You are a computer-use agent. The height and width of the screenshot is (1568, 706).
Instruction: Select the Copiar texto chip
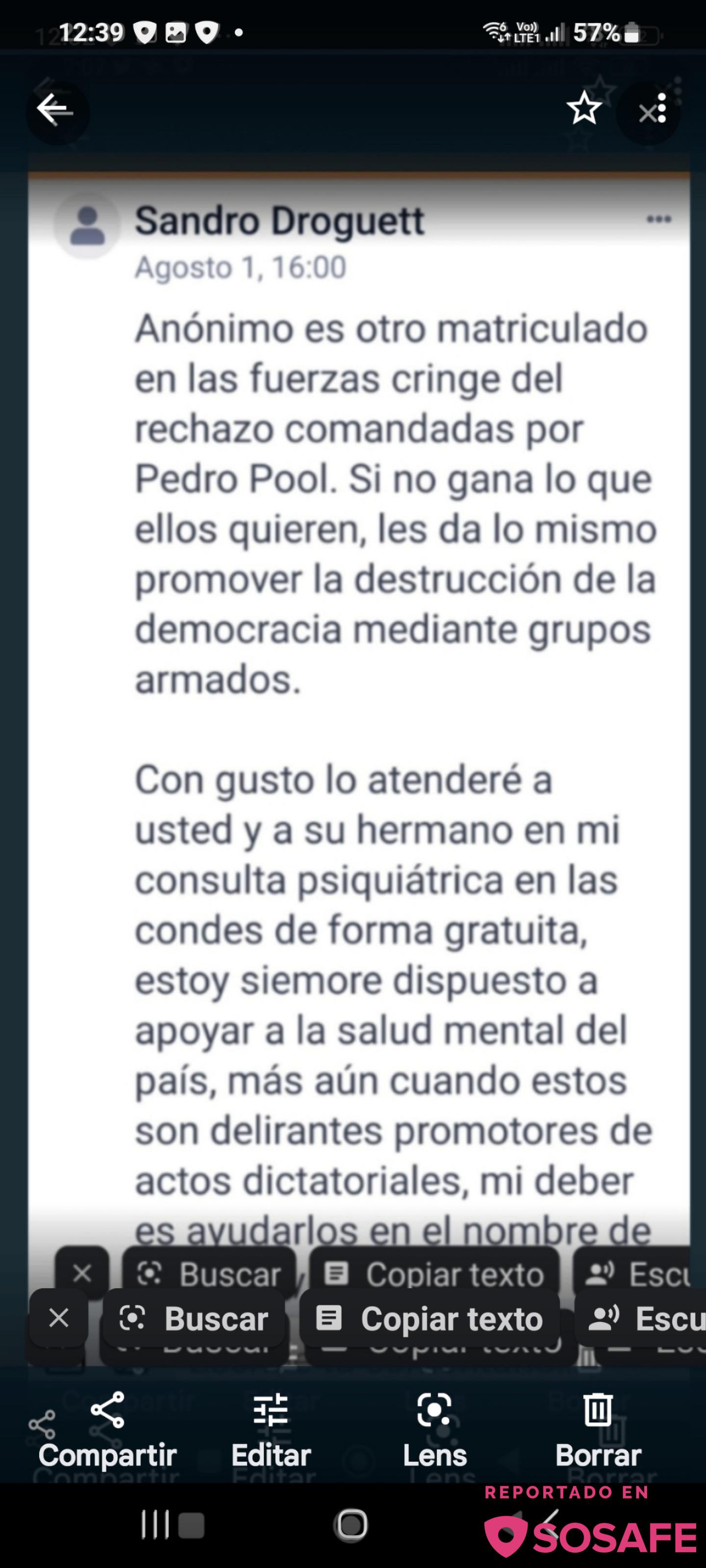(x=429, y=1319)
